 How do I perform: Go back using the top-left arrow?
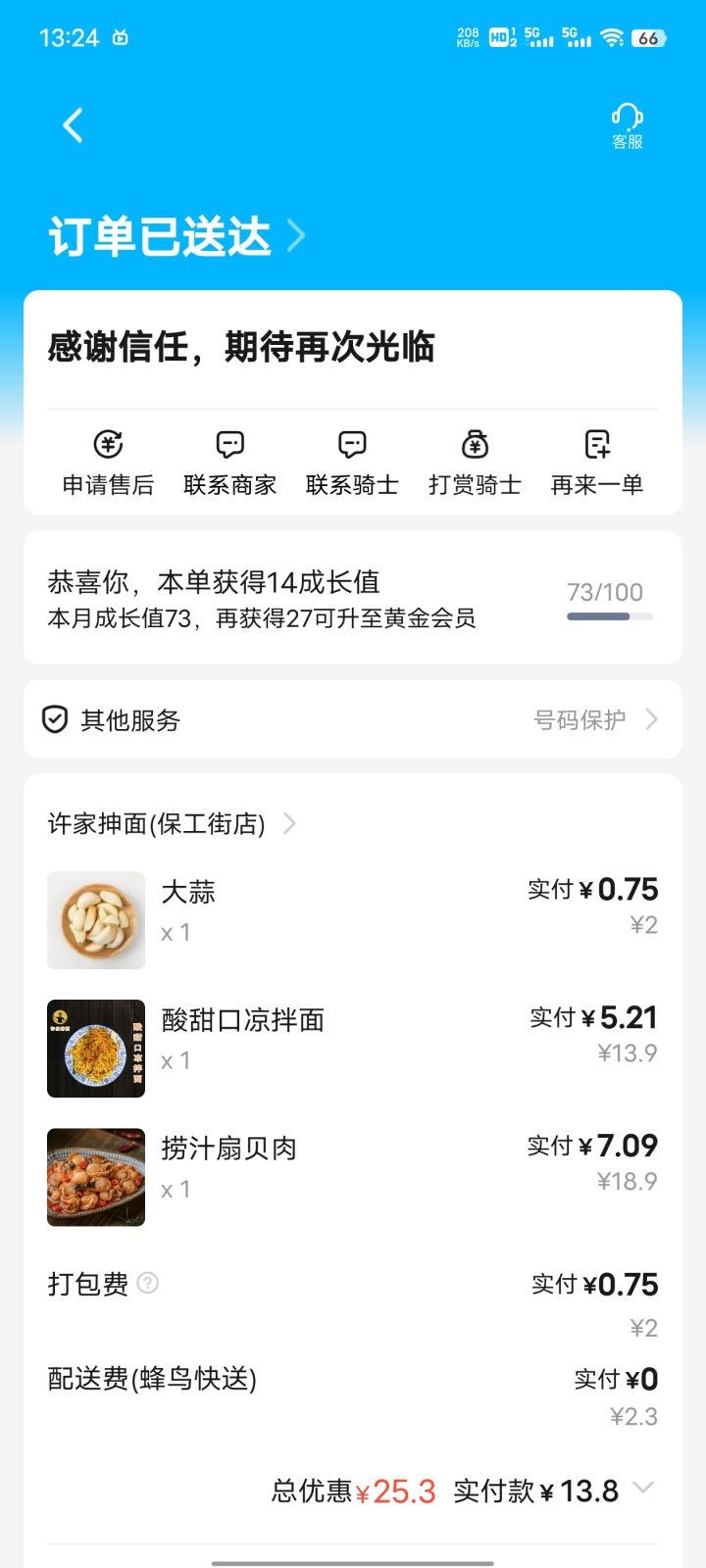coord(73,125)
